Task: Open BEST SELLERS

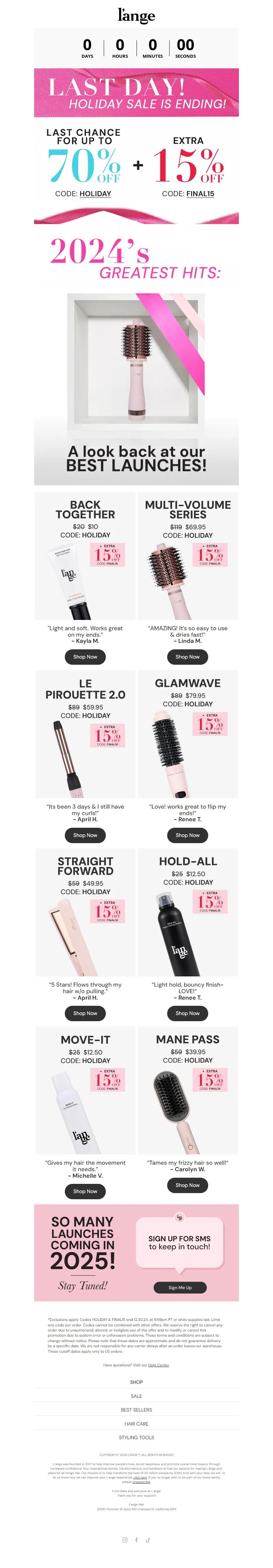Action: coord(136,1410)
